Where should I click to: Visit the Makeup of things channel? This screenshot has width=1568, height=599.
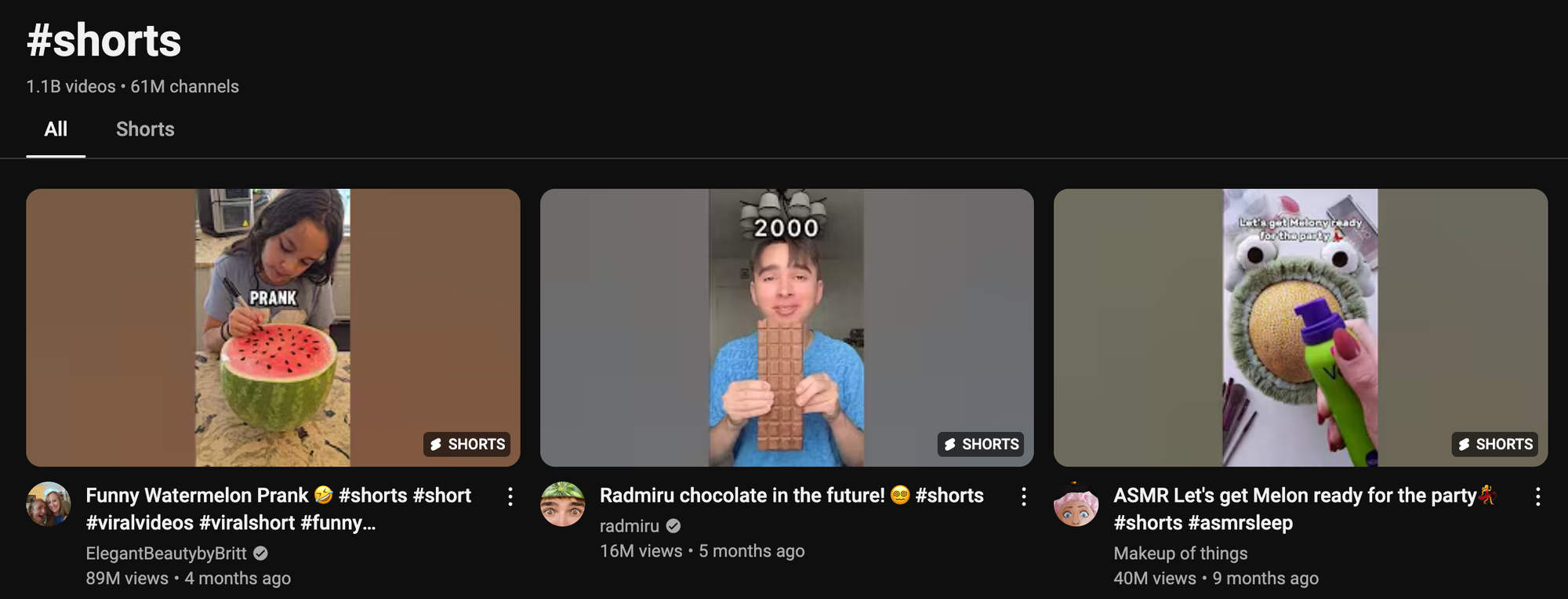[x=1180, y=554]
